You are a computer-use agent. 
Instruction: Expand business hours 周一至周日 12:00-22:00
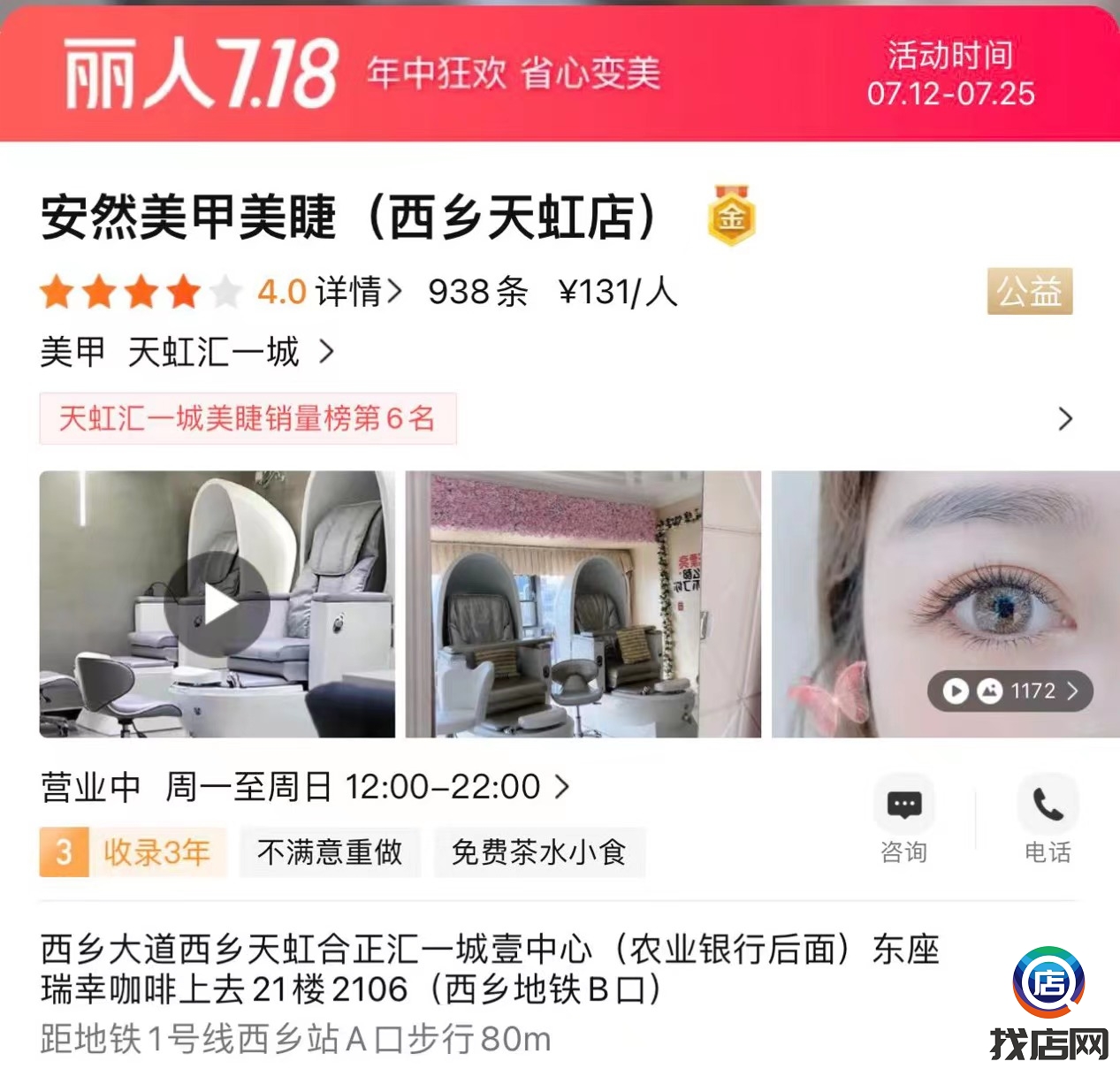[x=367, y=787]
